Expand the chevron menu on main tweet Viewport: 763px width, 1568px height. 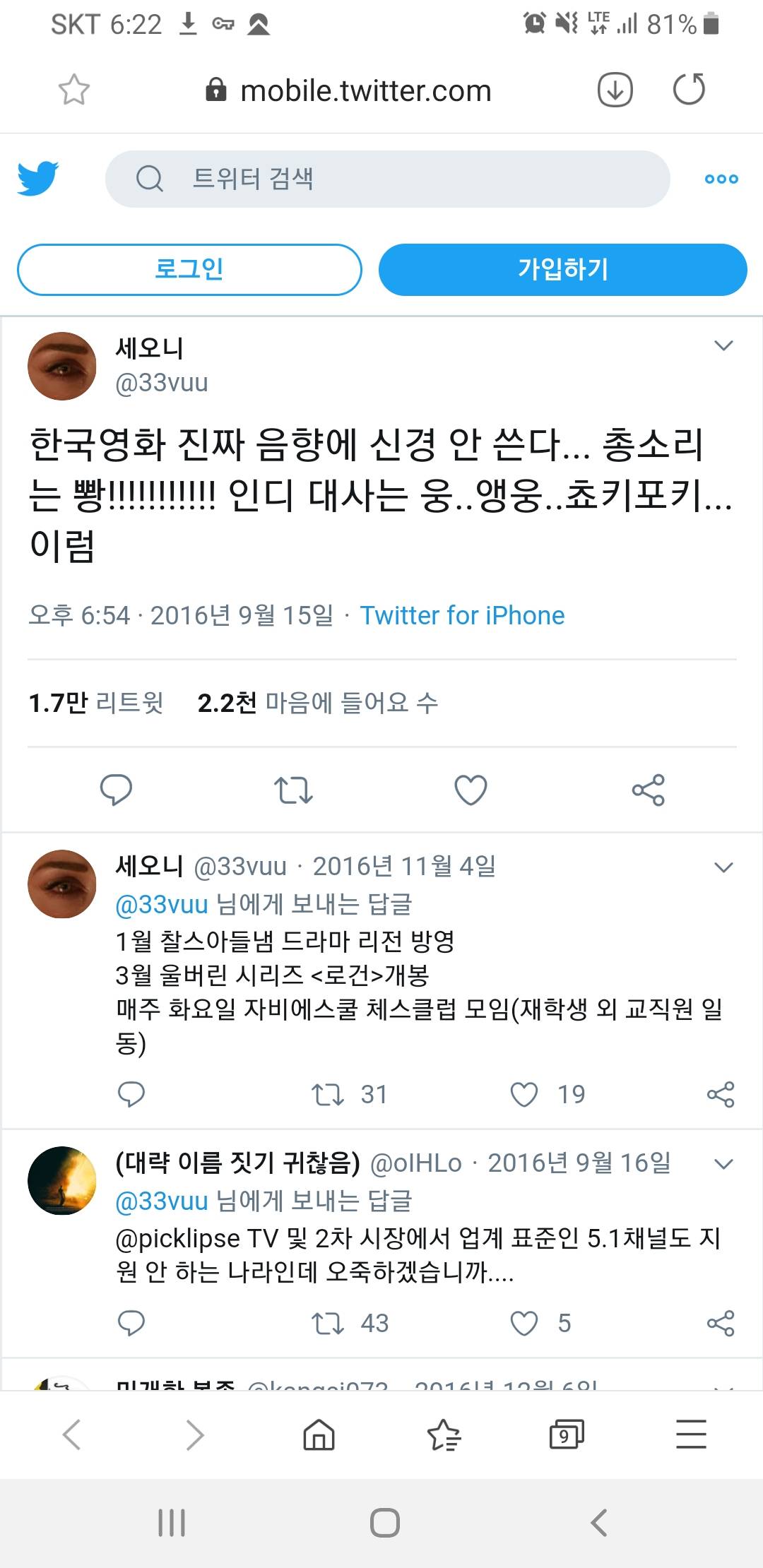click(x=723, y=345)
